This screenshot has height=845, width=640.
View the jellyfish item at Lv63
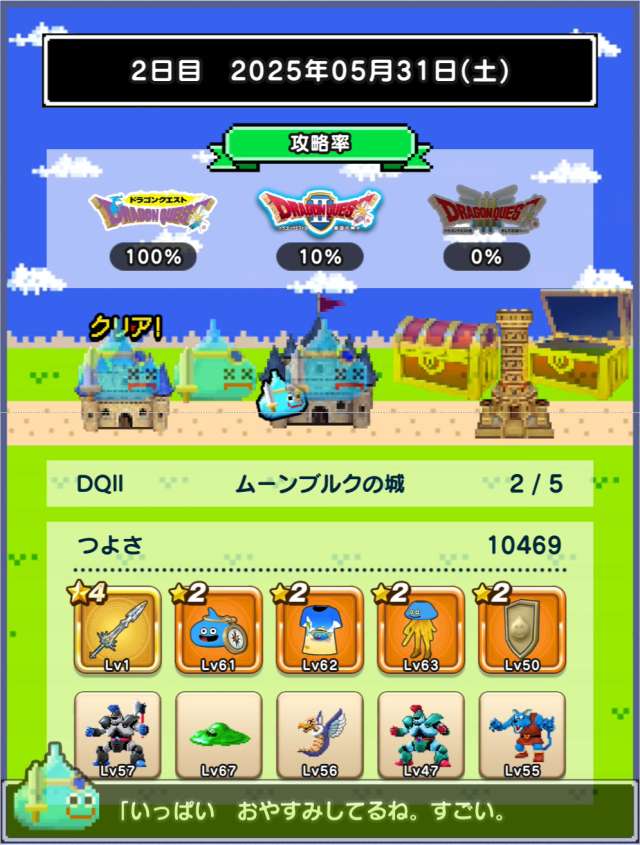tap(421, 631)
